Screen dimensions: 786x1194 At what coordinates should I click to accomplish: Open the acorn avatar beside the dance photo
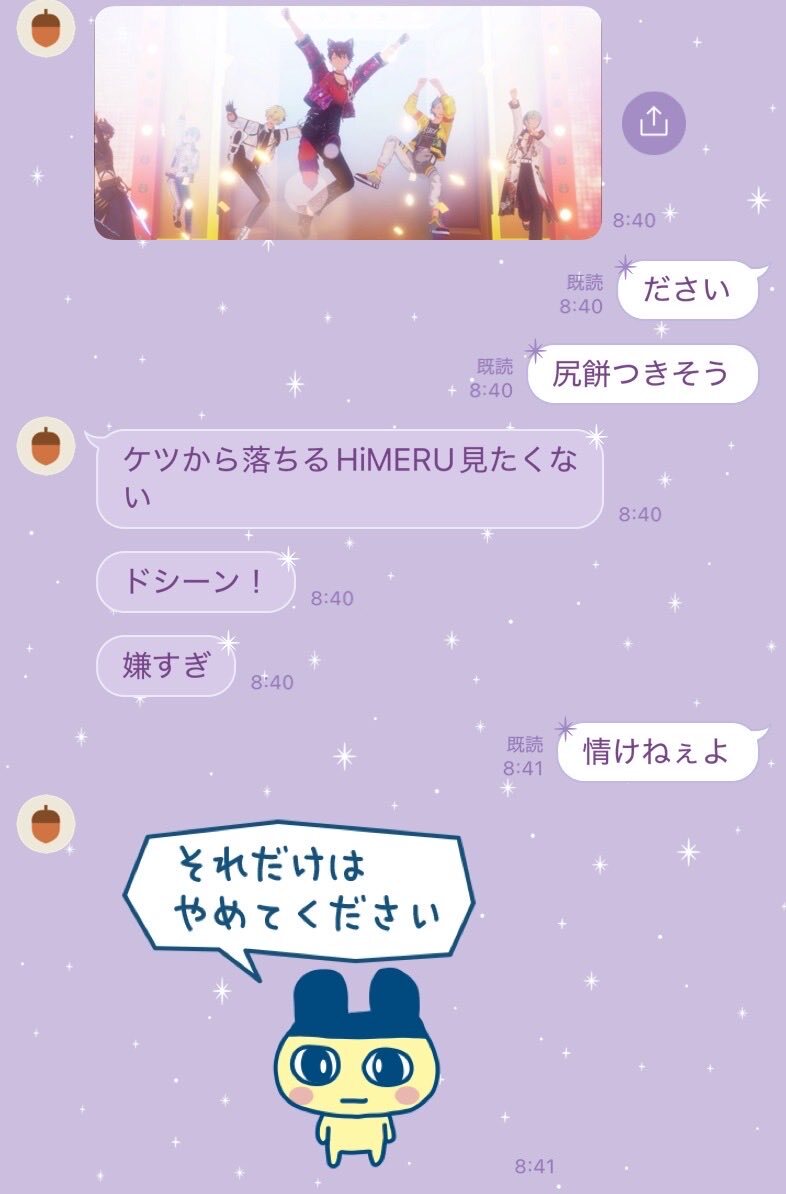(x=46, y=29)
